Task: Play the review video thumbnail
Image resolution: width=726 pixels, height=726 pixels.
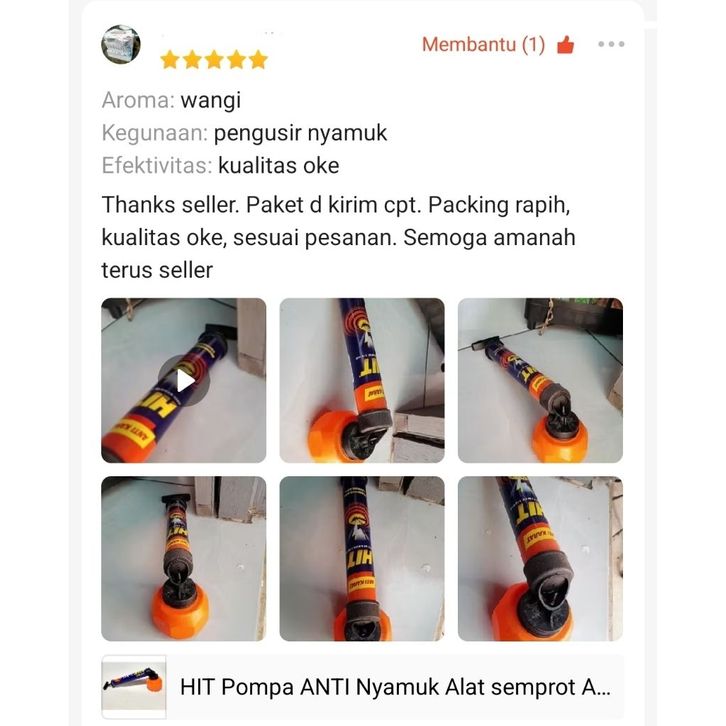Action: pos(184,380)
